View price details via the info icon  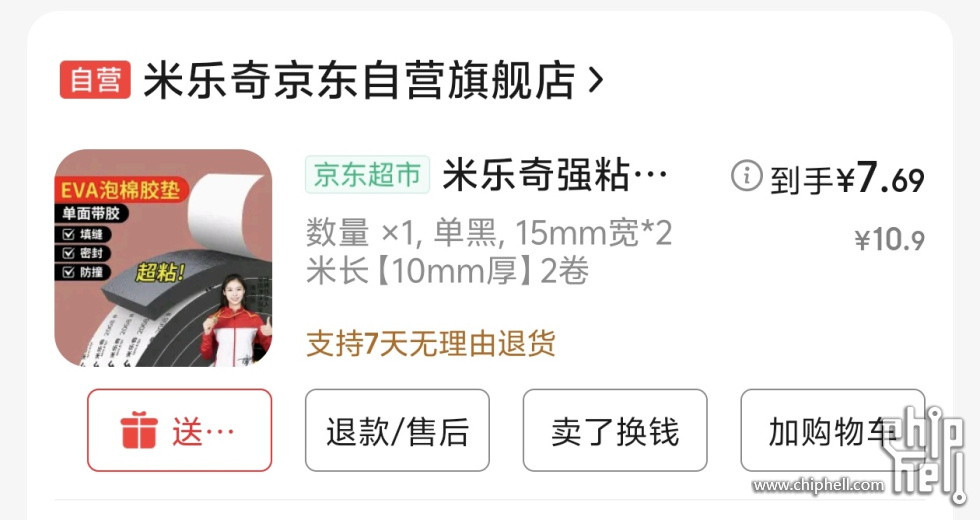[x=746, y=177]
